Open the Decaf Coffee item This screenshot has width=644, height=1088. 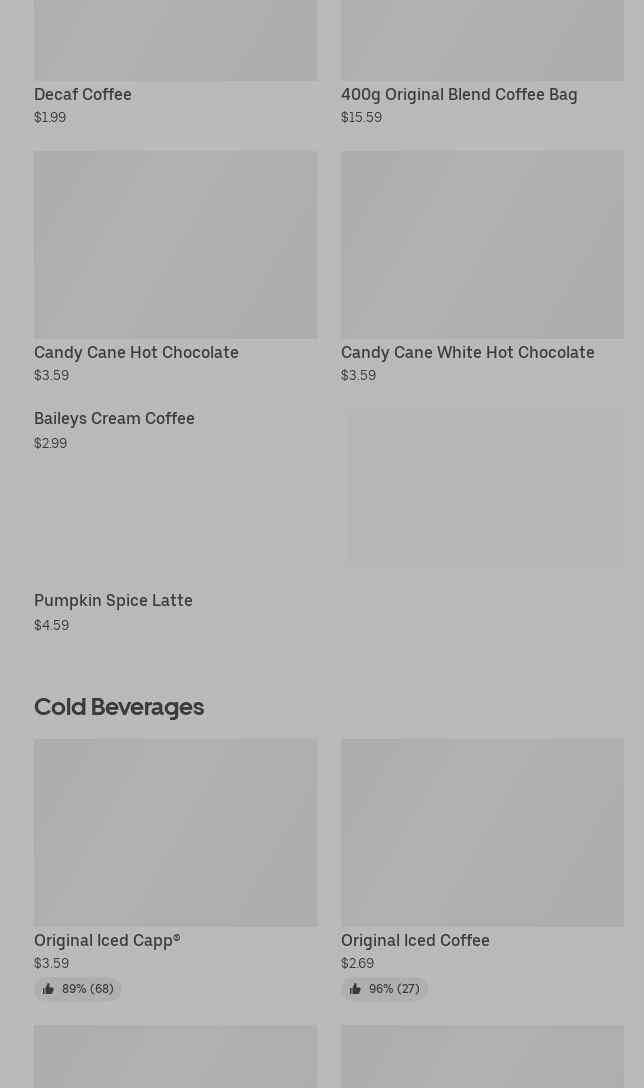click(83, 94)
